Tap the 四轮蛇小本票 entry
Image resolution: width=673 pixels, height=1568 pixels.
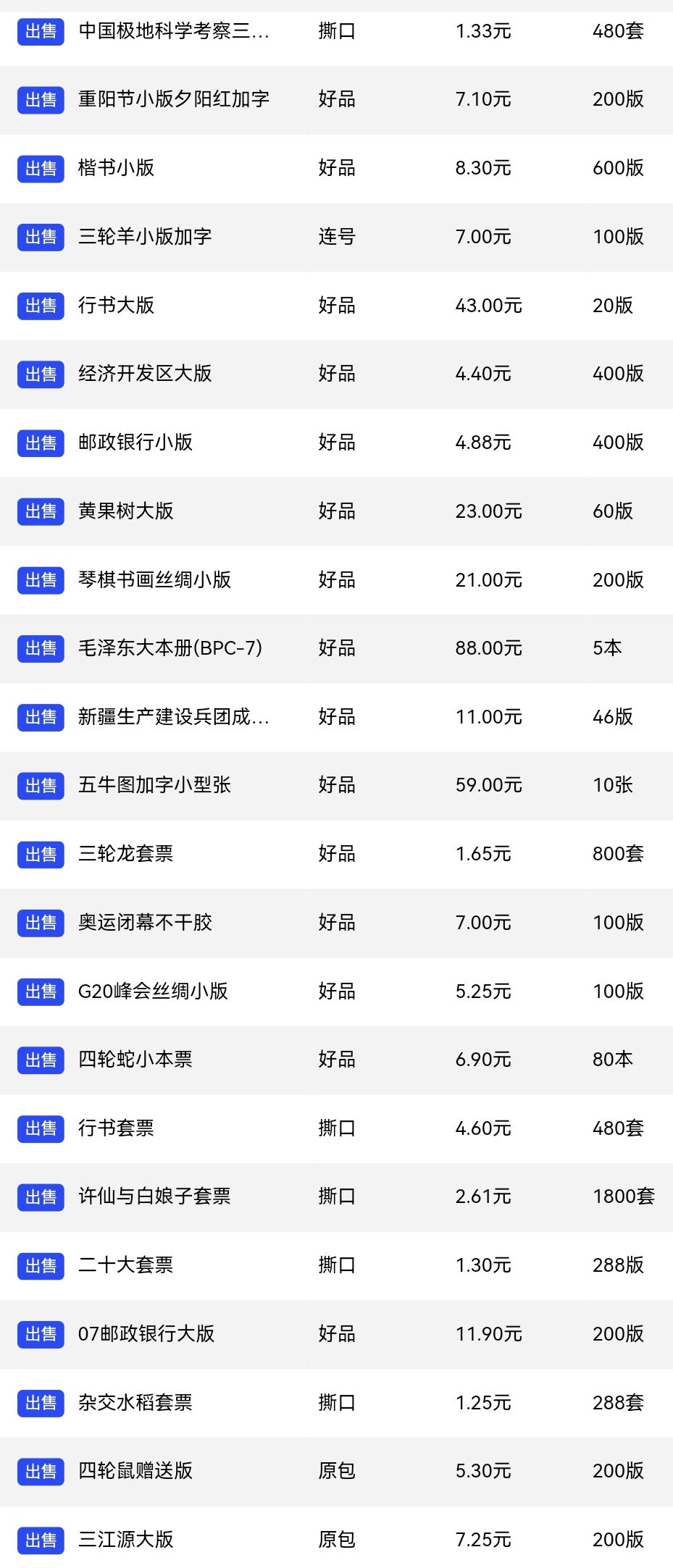pos(336,1060)
